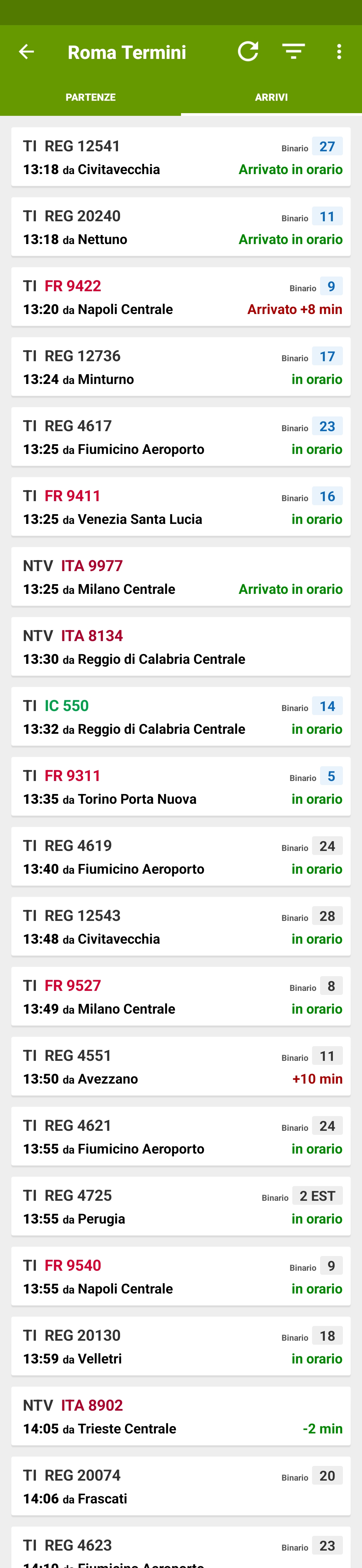Open REG 4725 from Perugia
This screenshot has width=362, height=1568.
coord(181,1207)
